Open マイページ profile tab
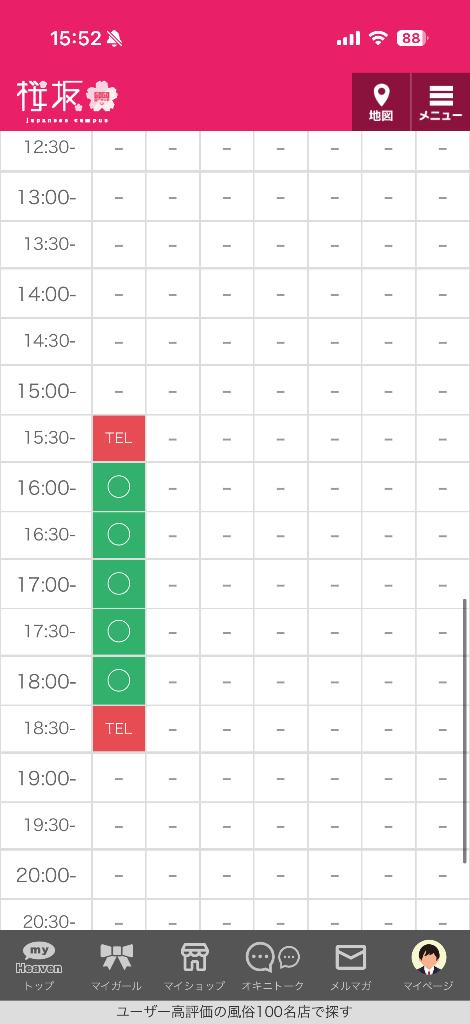Viewport: 470px width, 1024px height. [428, 967]
